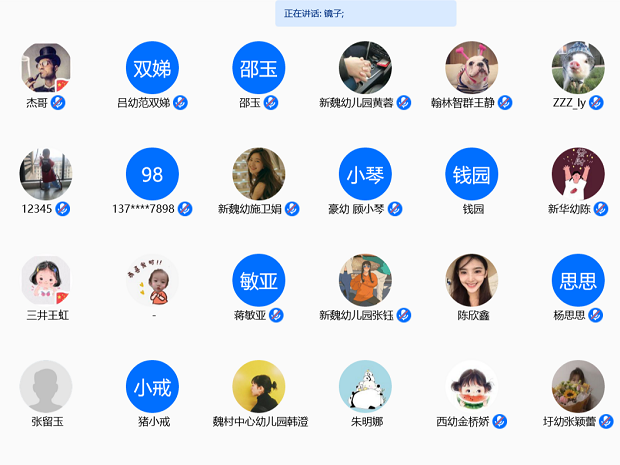Open participant 新魏幼儿园黄蓉

coord(365,68)
